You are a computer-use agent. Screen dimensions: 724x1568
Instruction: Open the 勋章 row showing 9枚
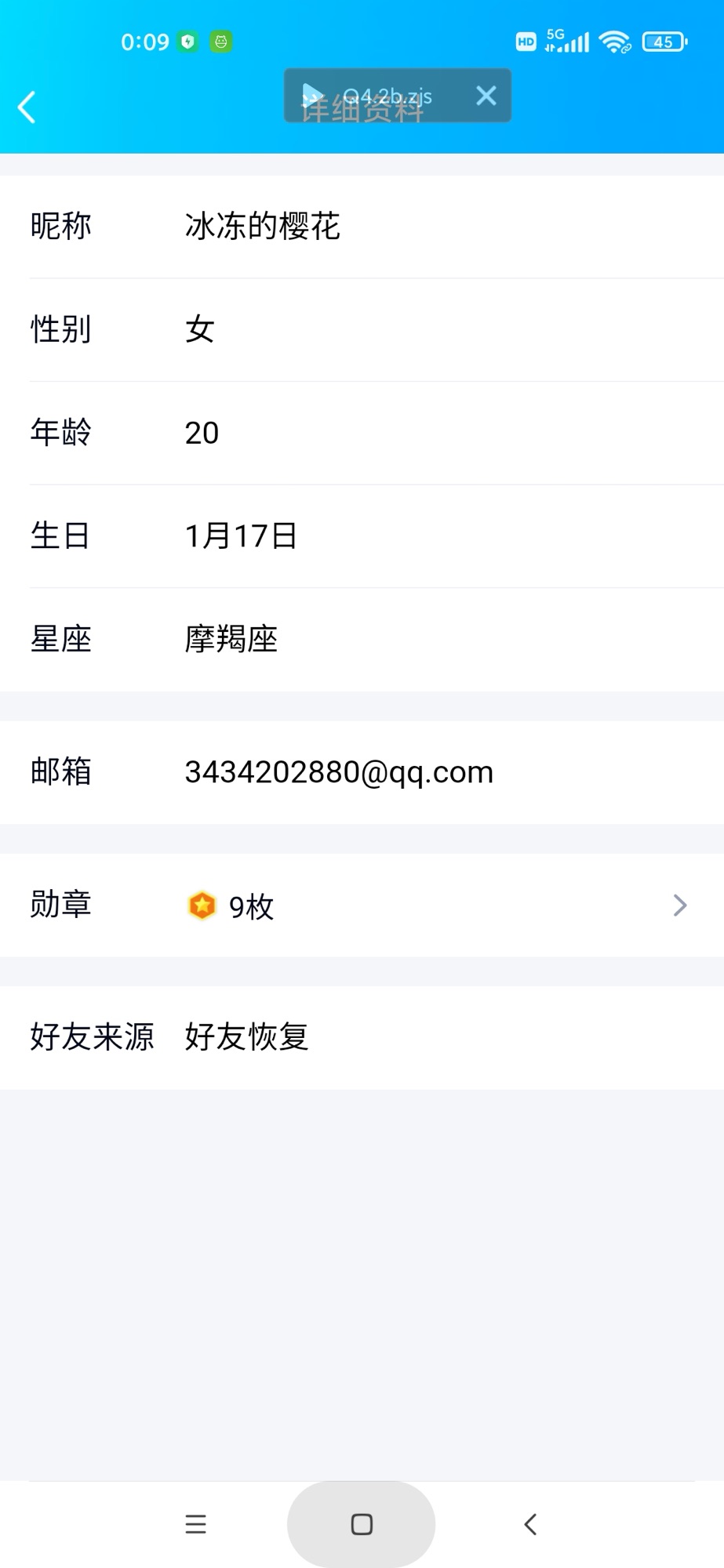click(x=361, y=906)
